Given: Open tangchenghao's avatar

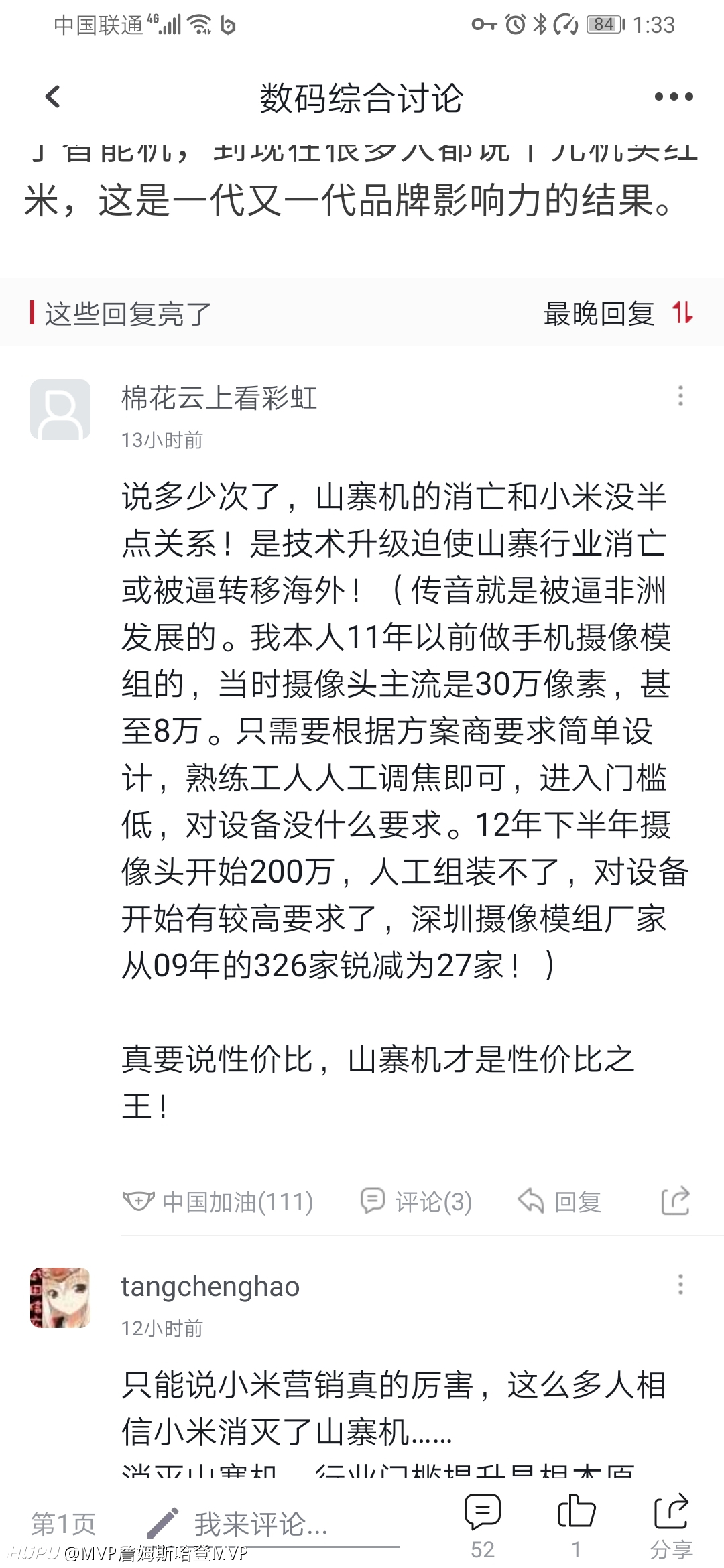Looking at the screenshot, I should pyautogui.click(x=60, y=1298).
